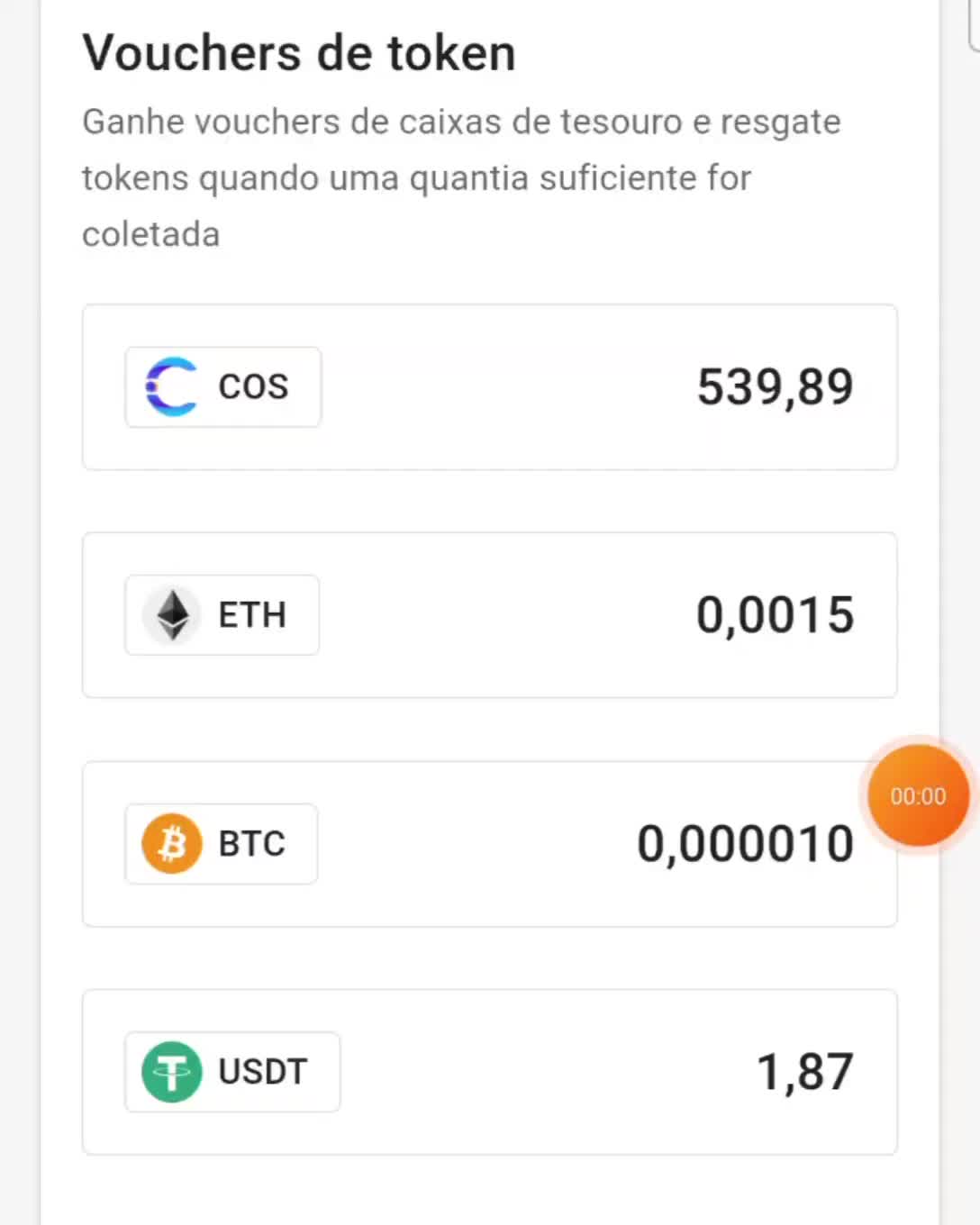
Task: Select the COS token logo icon
Action: 169,386
